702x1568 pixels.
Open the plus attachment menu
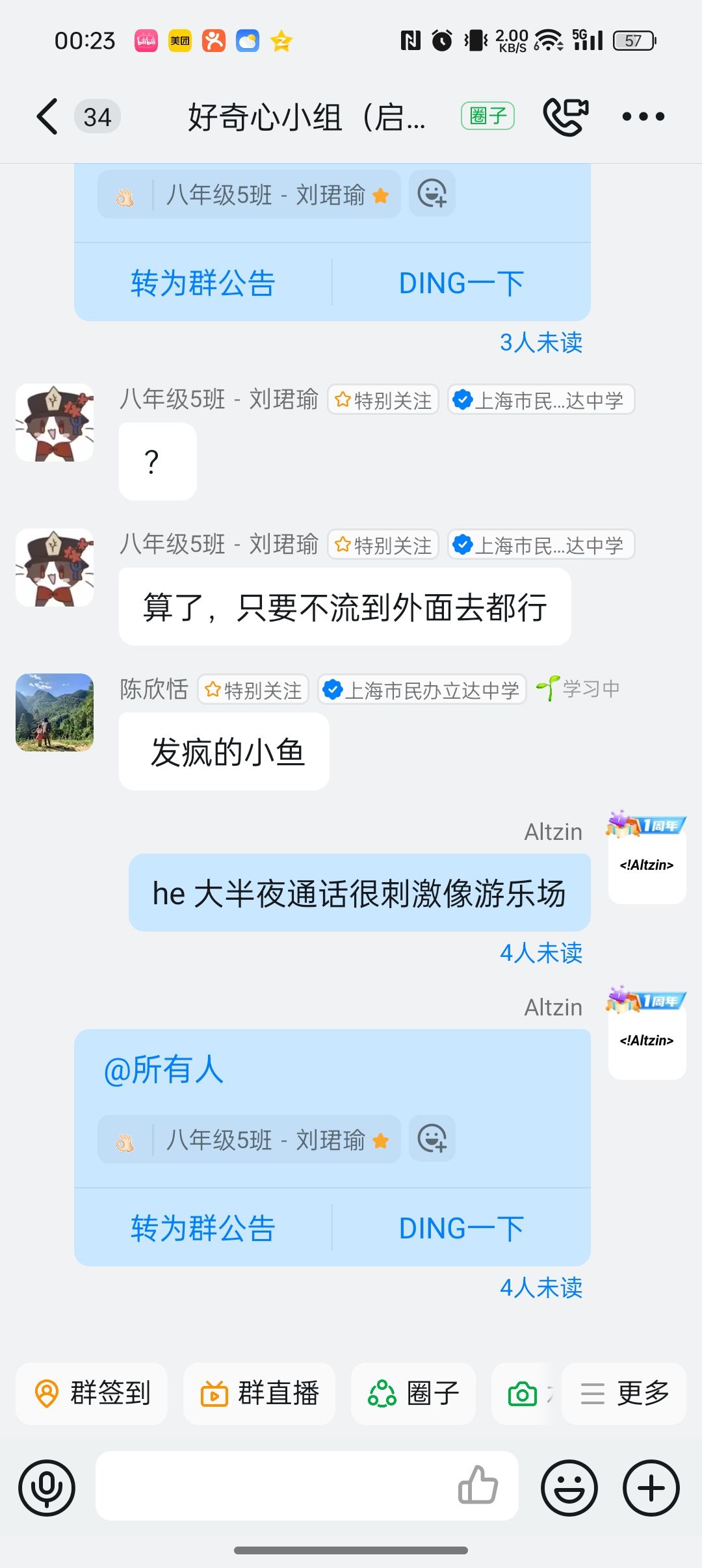[x=651, y=1487]
